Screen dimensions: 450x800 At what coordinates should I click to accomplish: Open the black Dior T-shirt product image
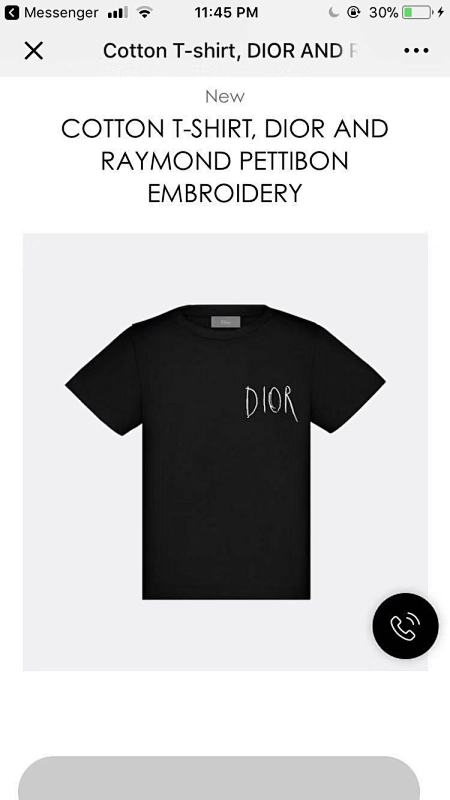pyautogui.click(x=225, y=452)
